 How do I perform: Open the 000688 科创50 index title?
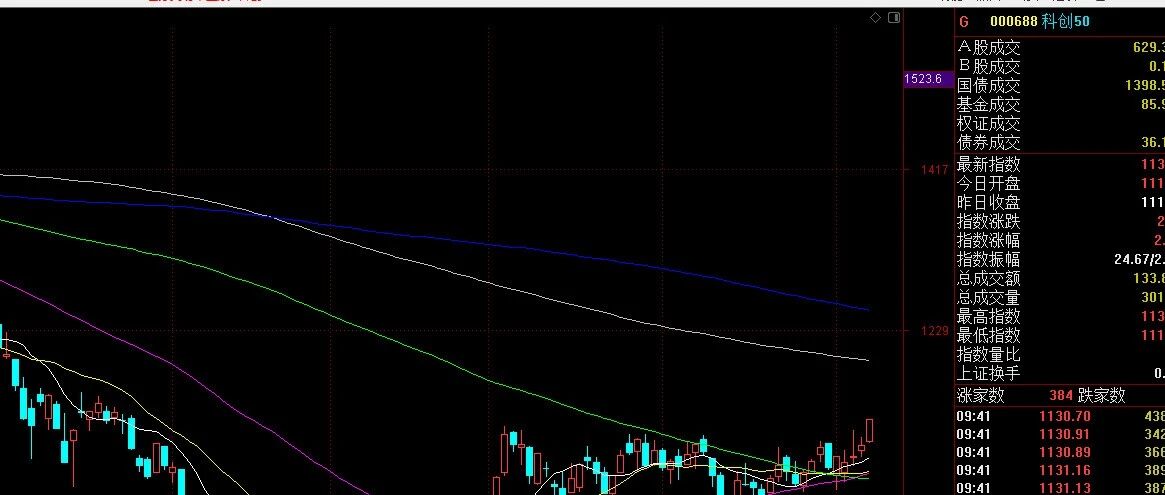pos(1039,22)
